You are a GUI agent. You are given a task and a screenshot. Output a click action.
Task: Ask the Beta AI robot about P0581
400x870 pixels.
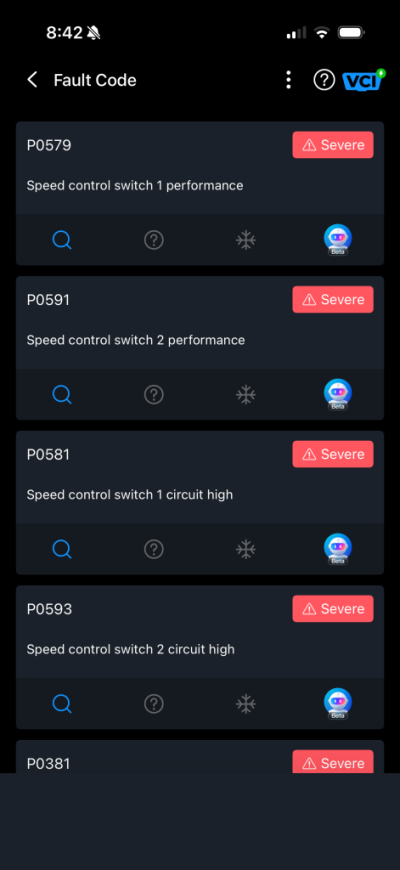pyautogui.click(x=337, y=549)
